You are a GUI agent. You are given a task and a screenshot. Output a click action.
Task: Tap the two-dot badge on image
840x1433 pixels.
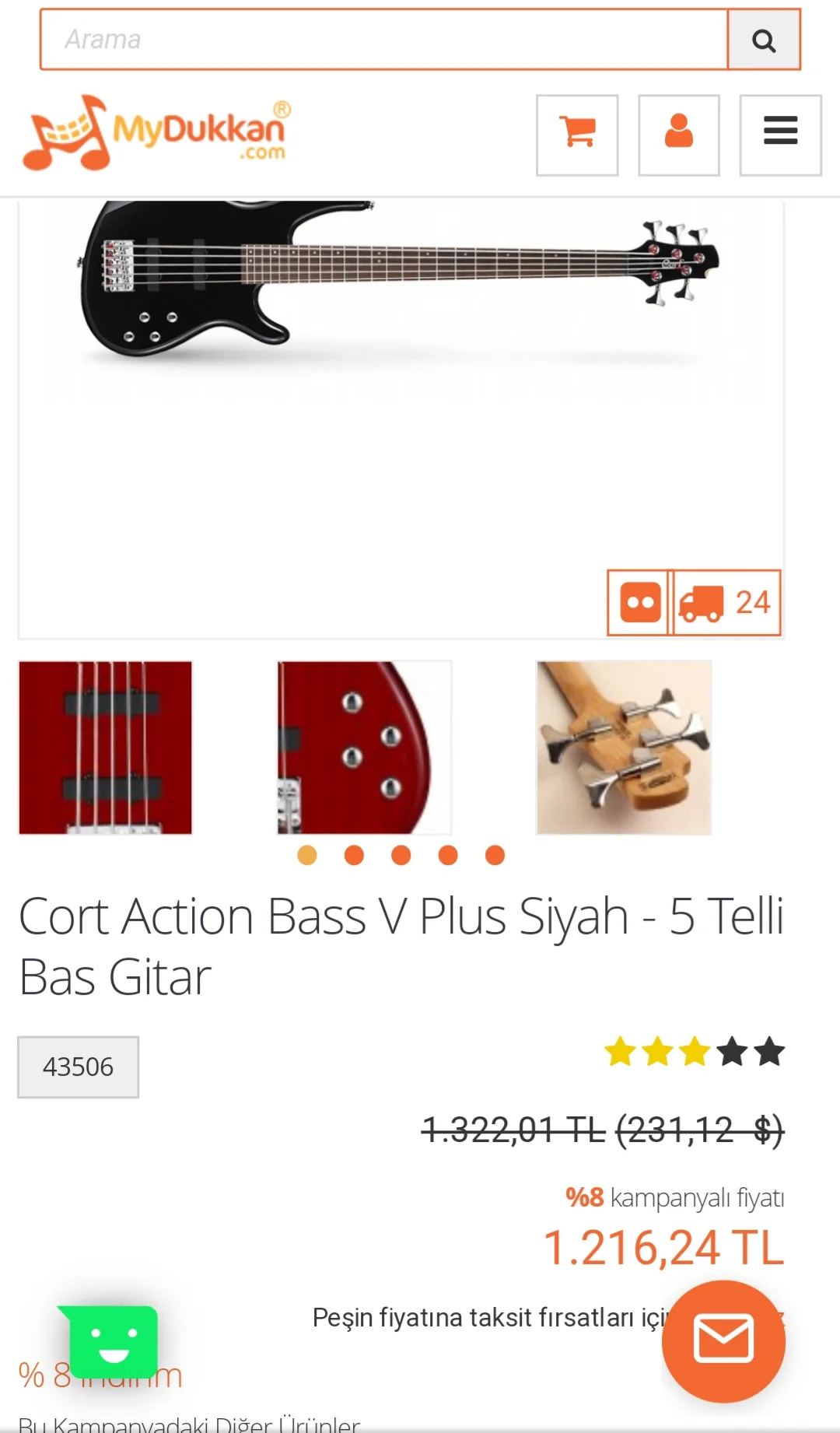(x=639, y=603)
